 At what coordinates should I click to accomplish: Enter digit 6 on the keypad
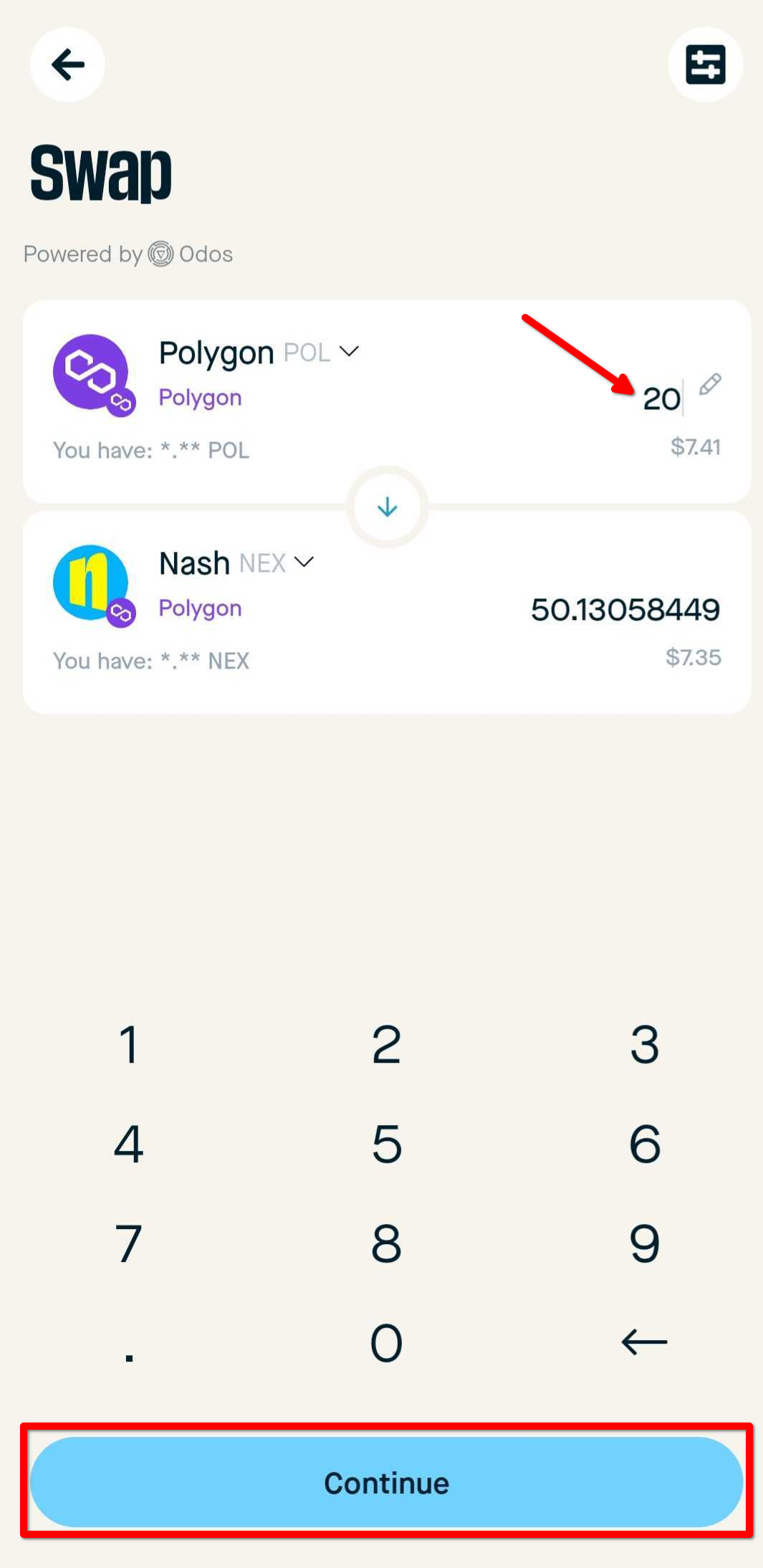coord(645,1144)
